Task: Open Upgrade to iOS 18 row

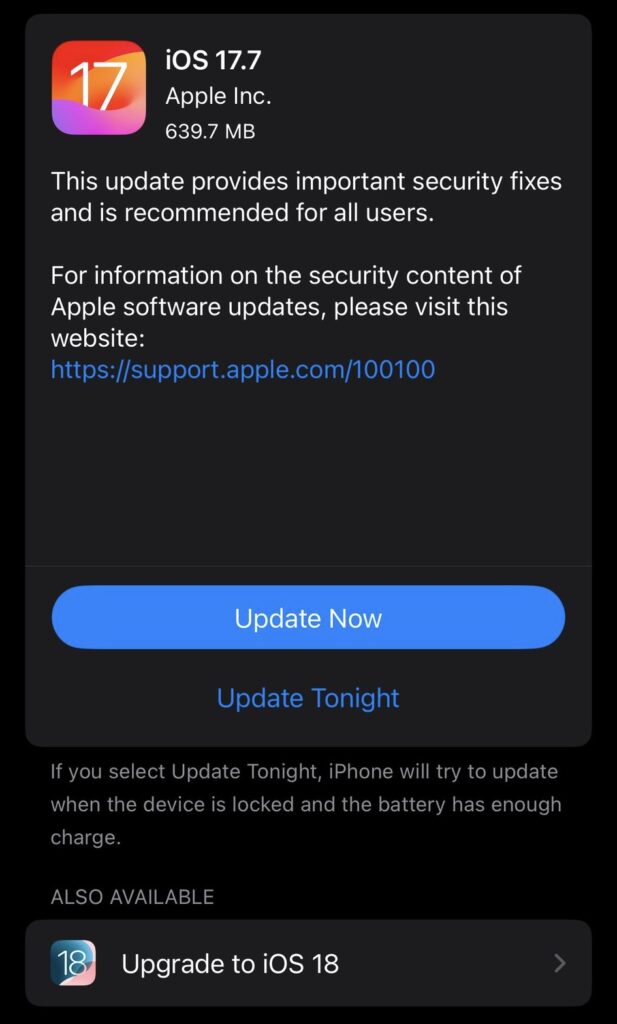Action: coord(308,963)
